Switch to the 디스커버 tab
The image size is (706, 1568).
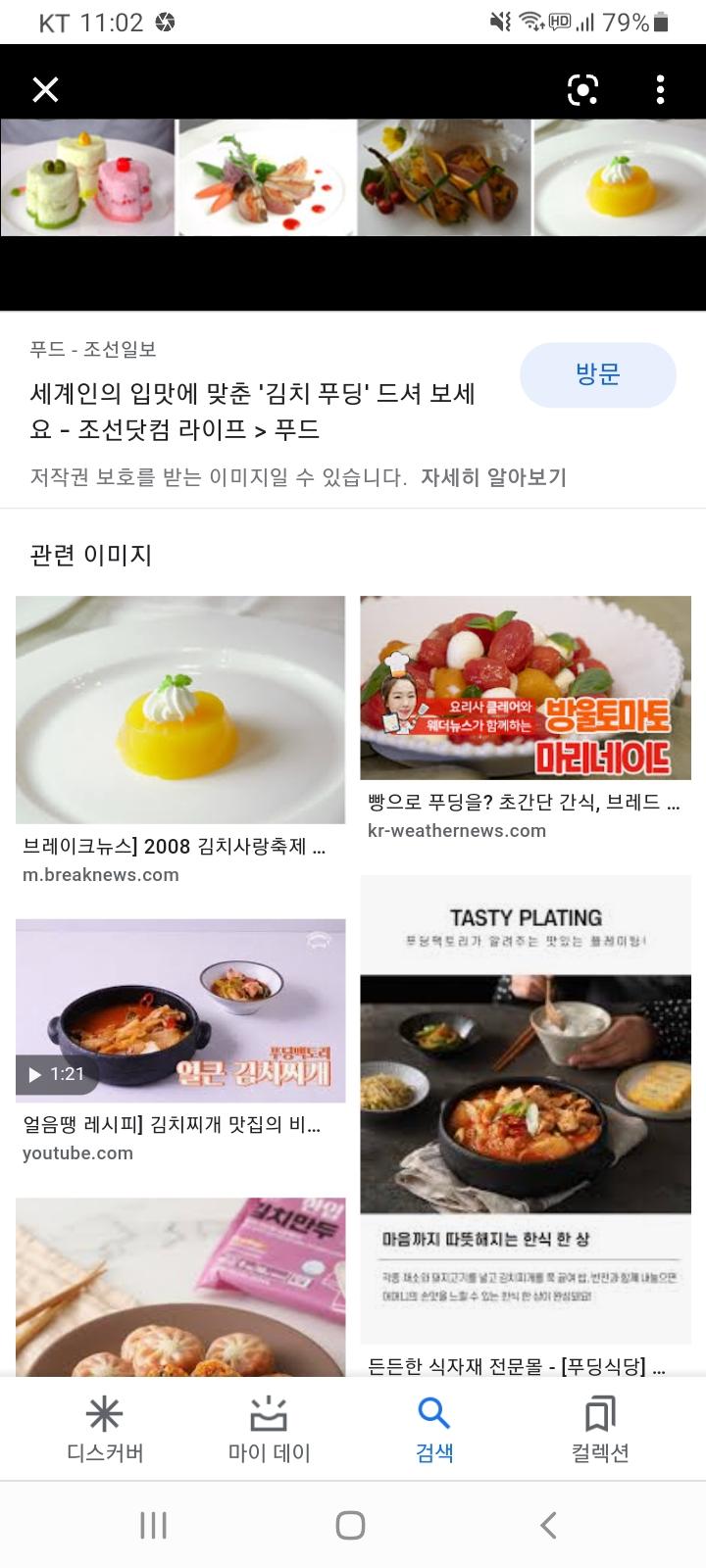[105, 1431]
